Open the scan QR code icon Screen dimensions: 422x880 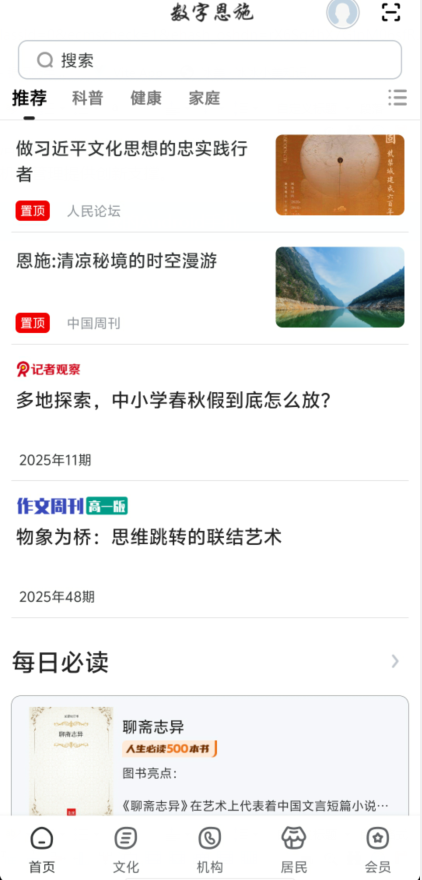point(391,12)
